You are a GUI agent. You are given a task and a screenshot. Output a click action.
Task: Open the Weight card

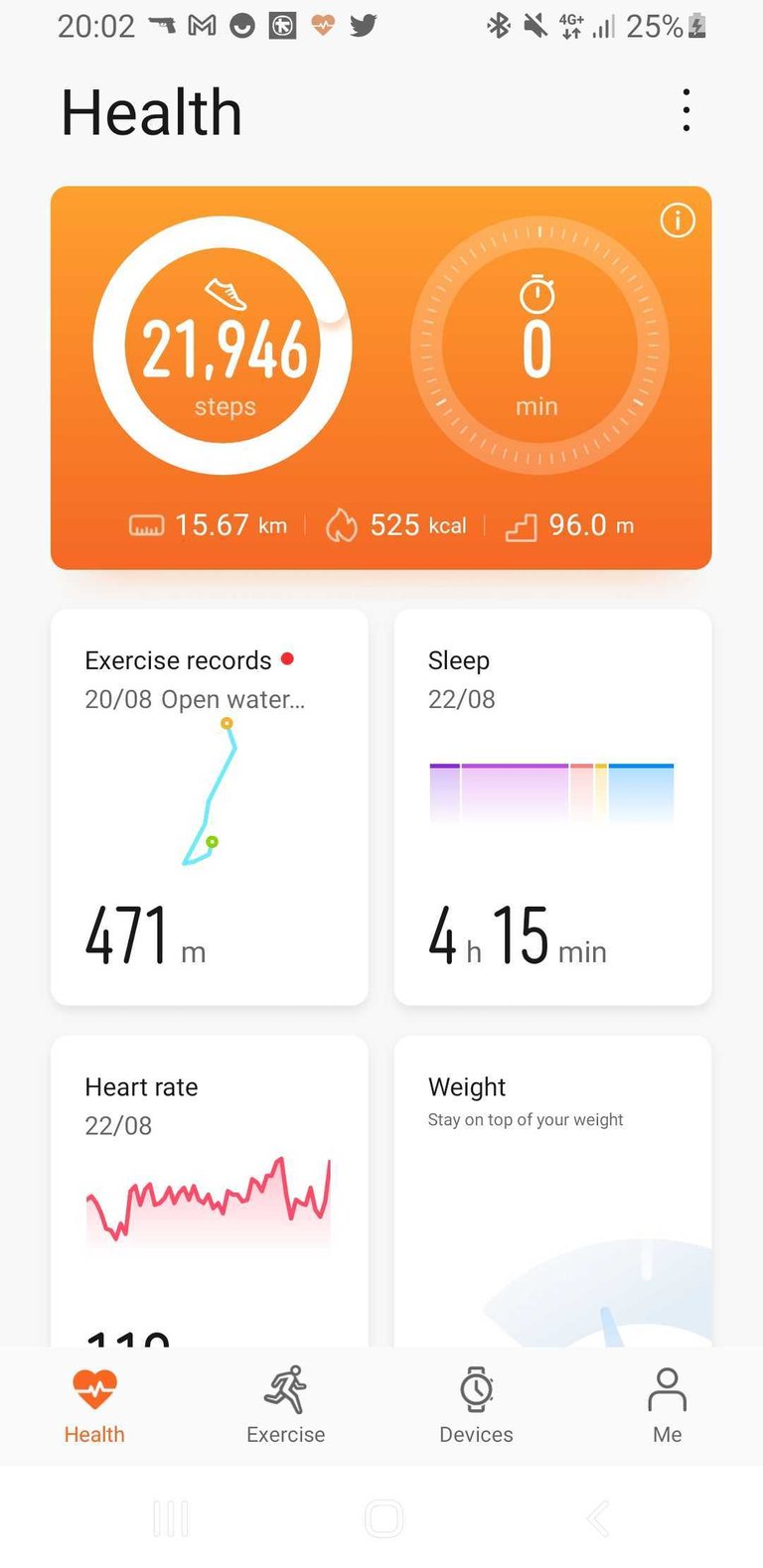552,1192
